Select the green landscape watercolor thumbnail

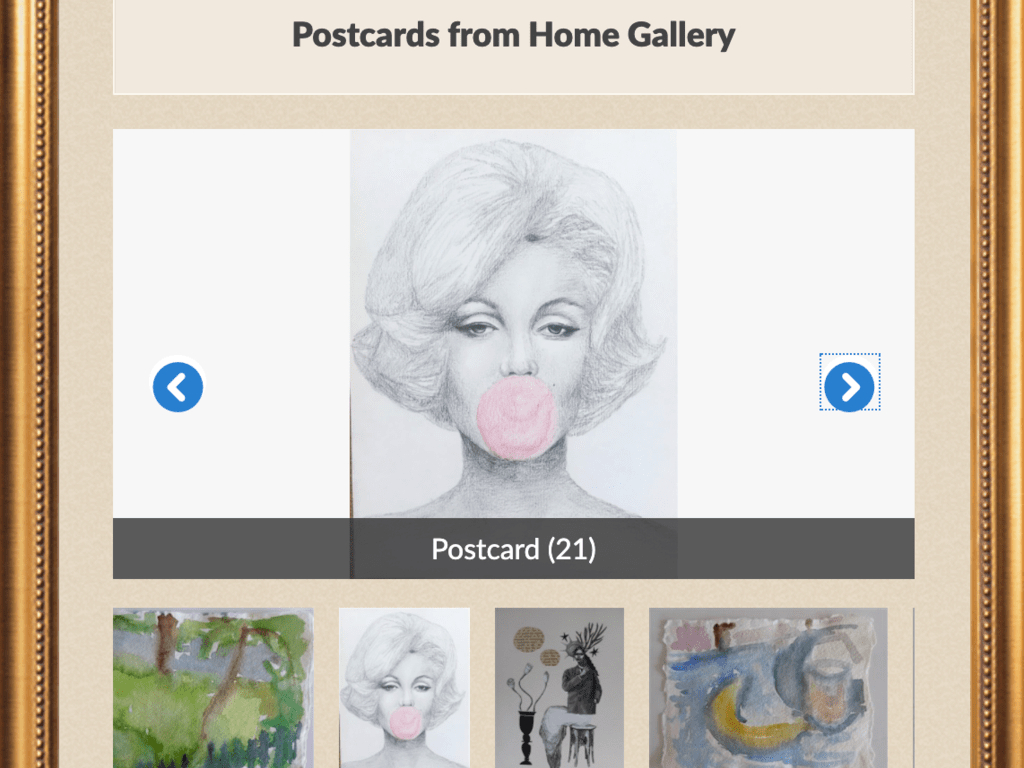213,687
